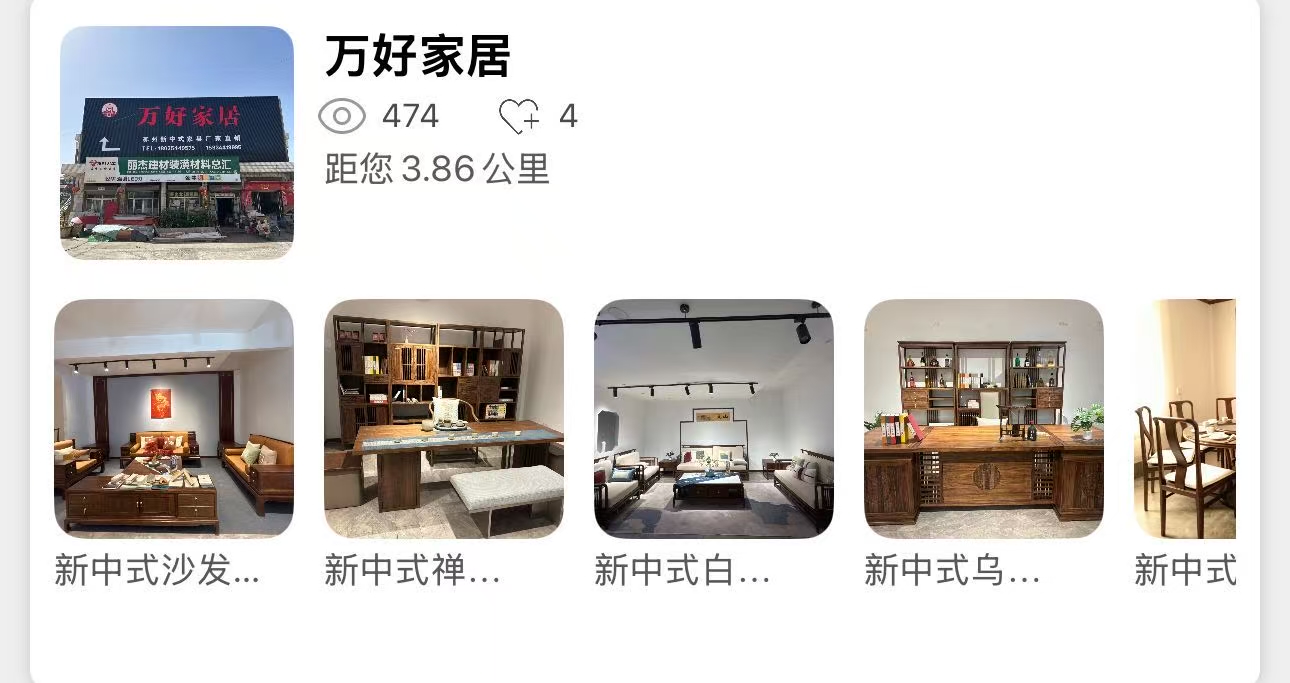The image size is (1290, 683).
Task: Open the partly visible dining chair item
Action: pos(1186,419)
